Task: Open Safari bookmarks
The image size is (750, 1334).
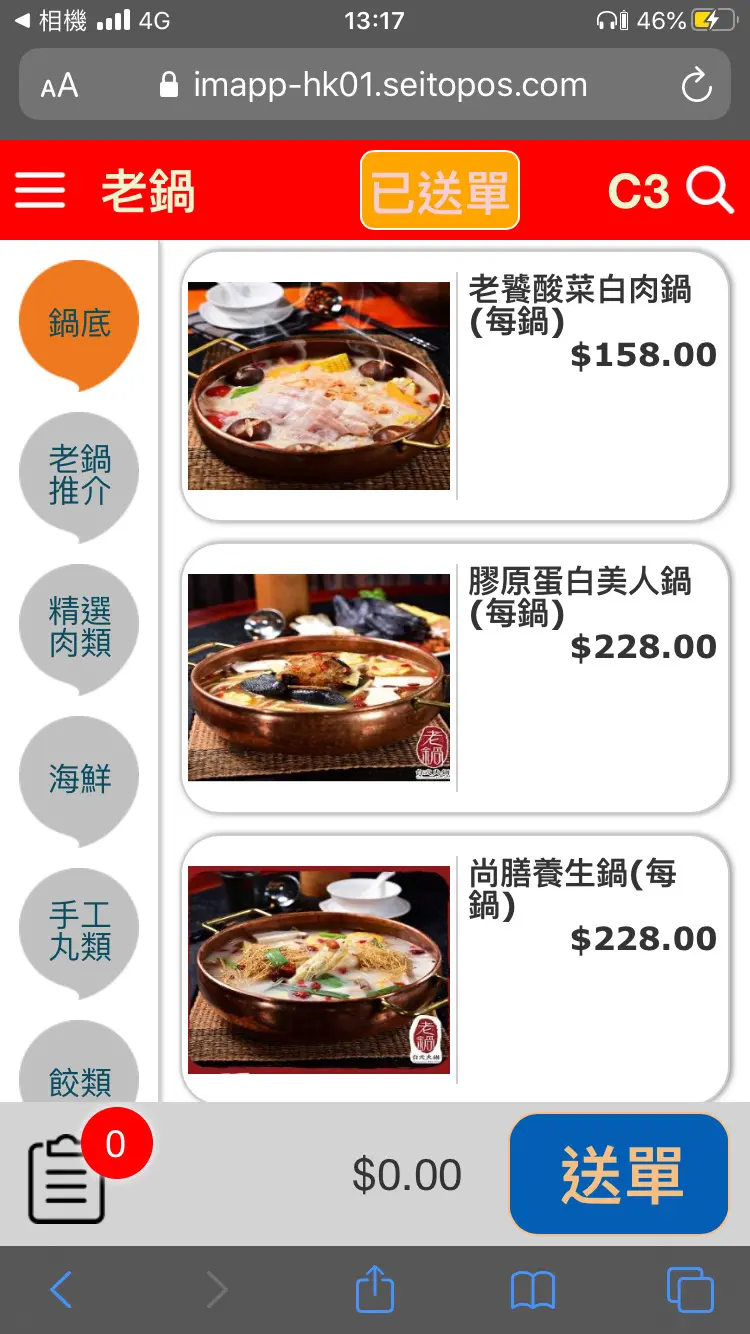Action: tap(532, 1290)
